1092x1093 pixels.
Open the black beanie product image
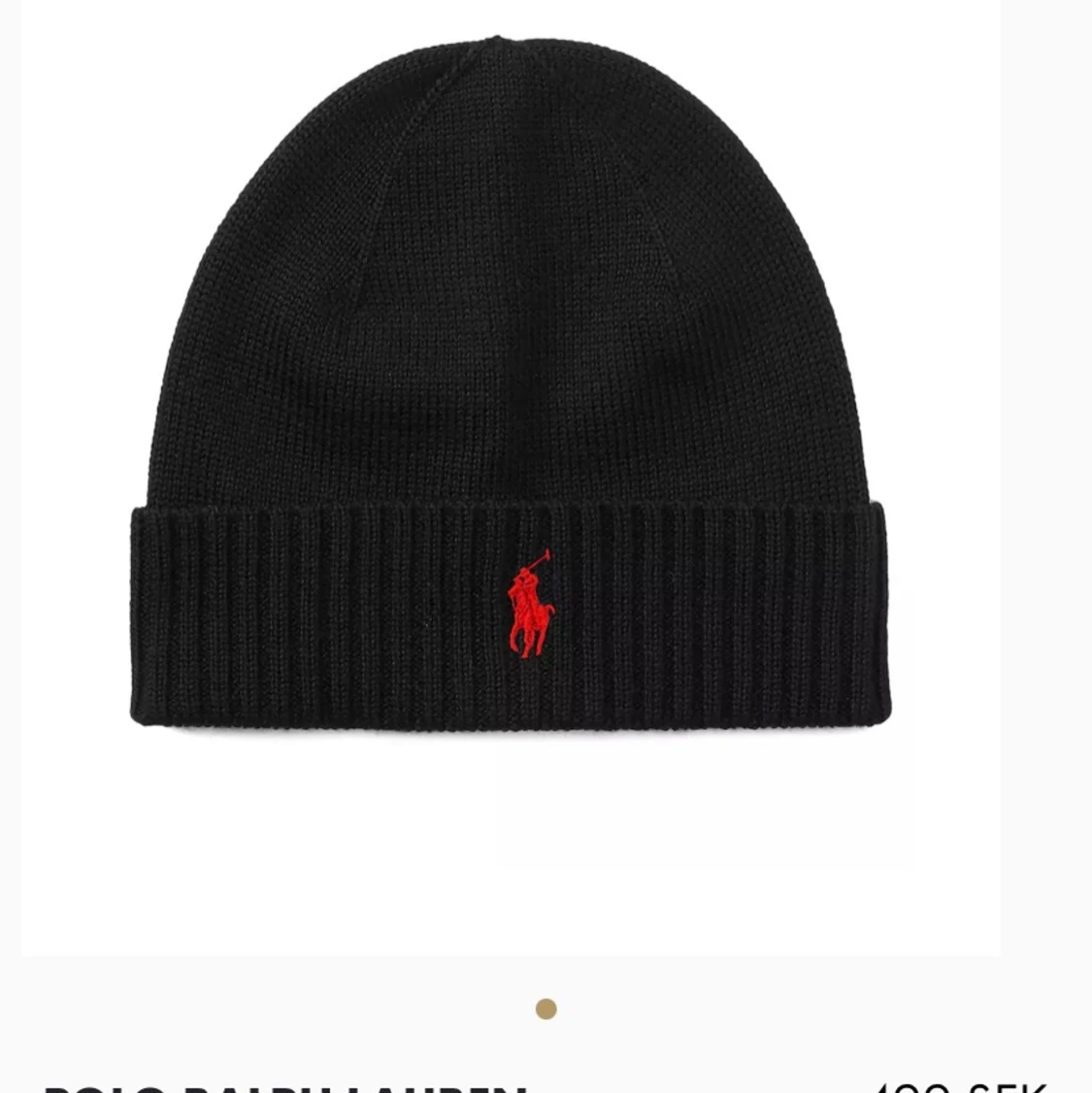(511, 408)
